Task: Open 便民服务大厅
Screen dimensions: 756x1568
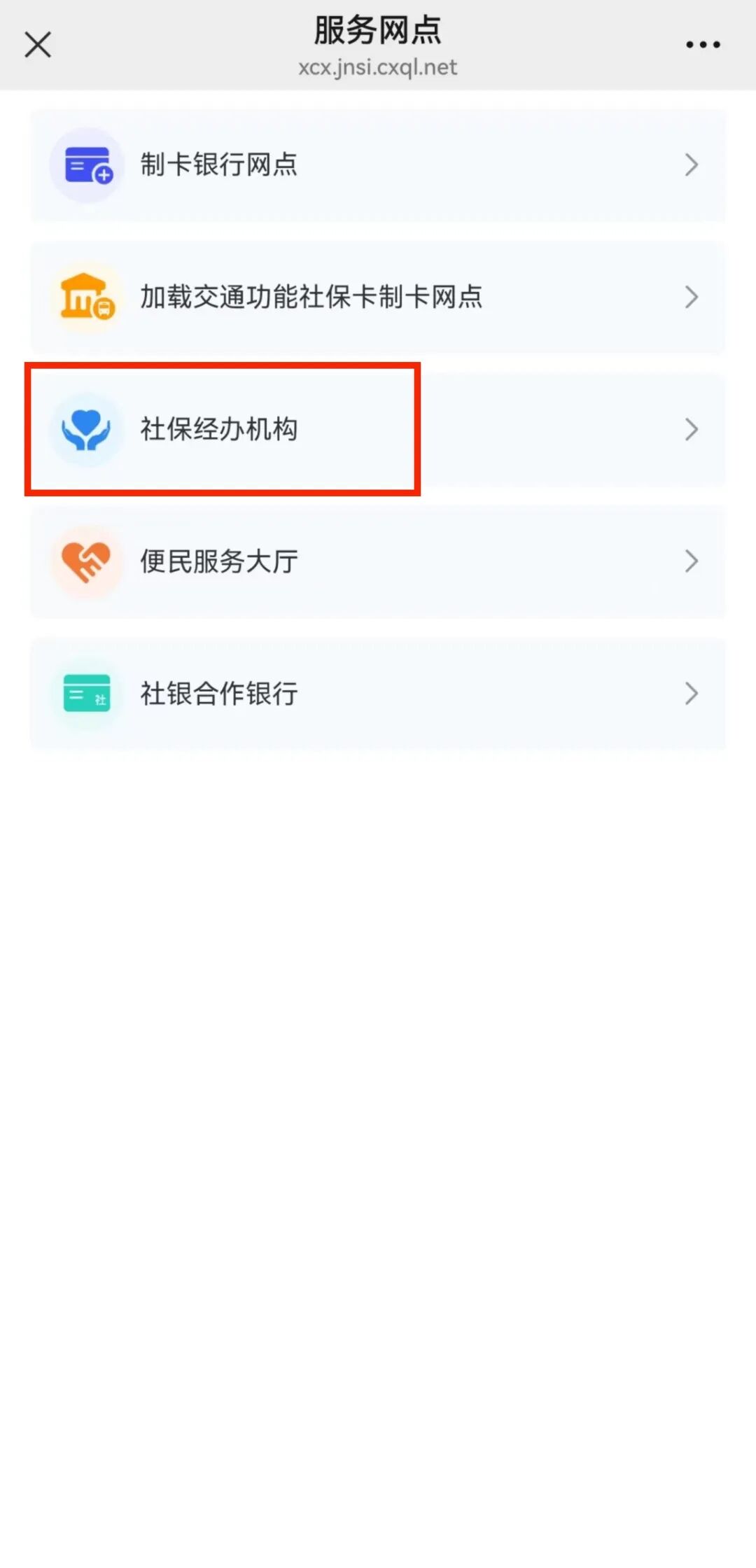Action: pyautogui.click(x=378, y=561)
